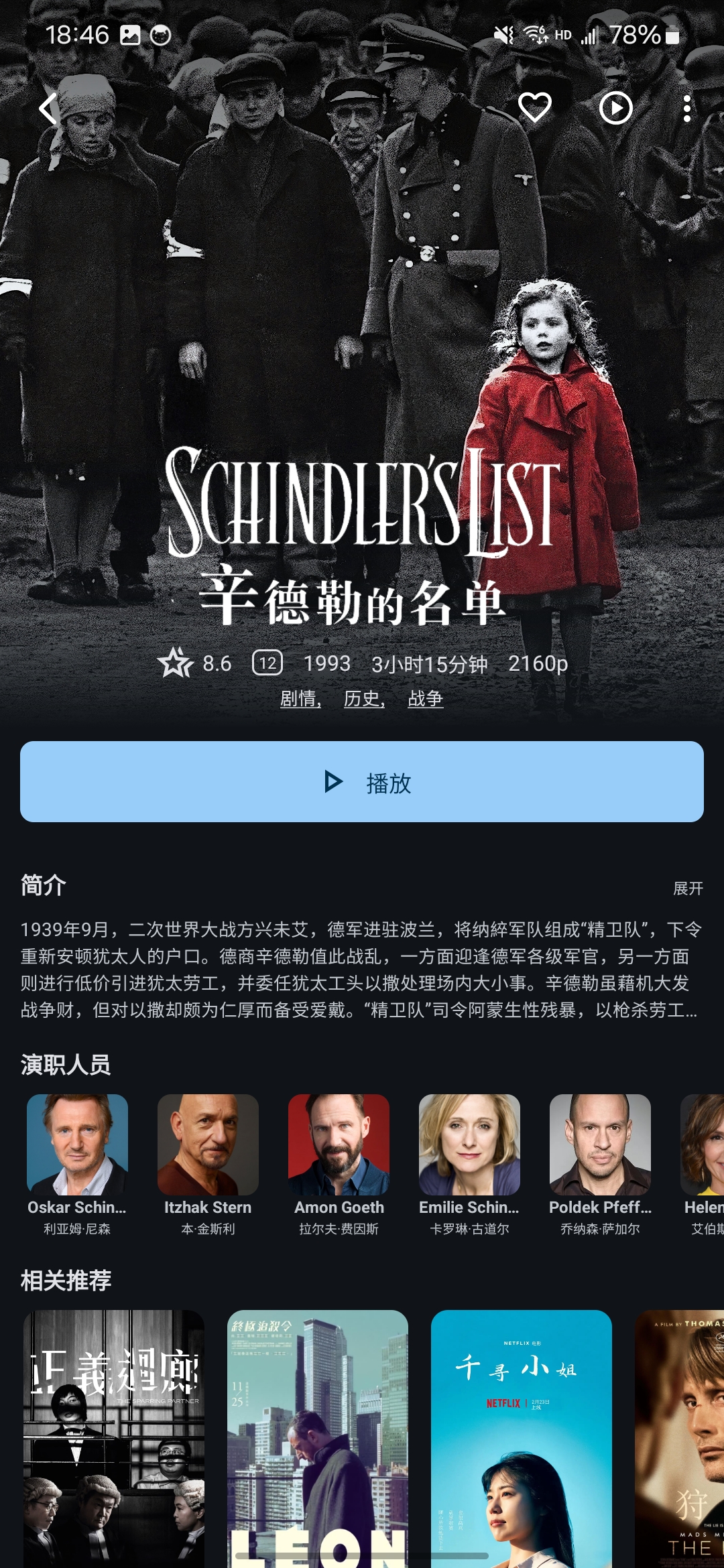
Task: Tap the star rating 8.6
Action: 194,663
